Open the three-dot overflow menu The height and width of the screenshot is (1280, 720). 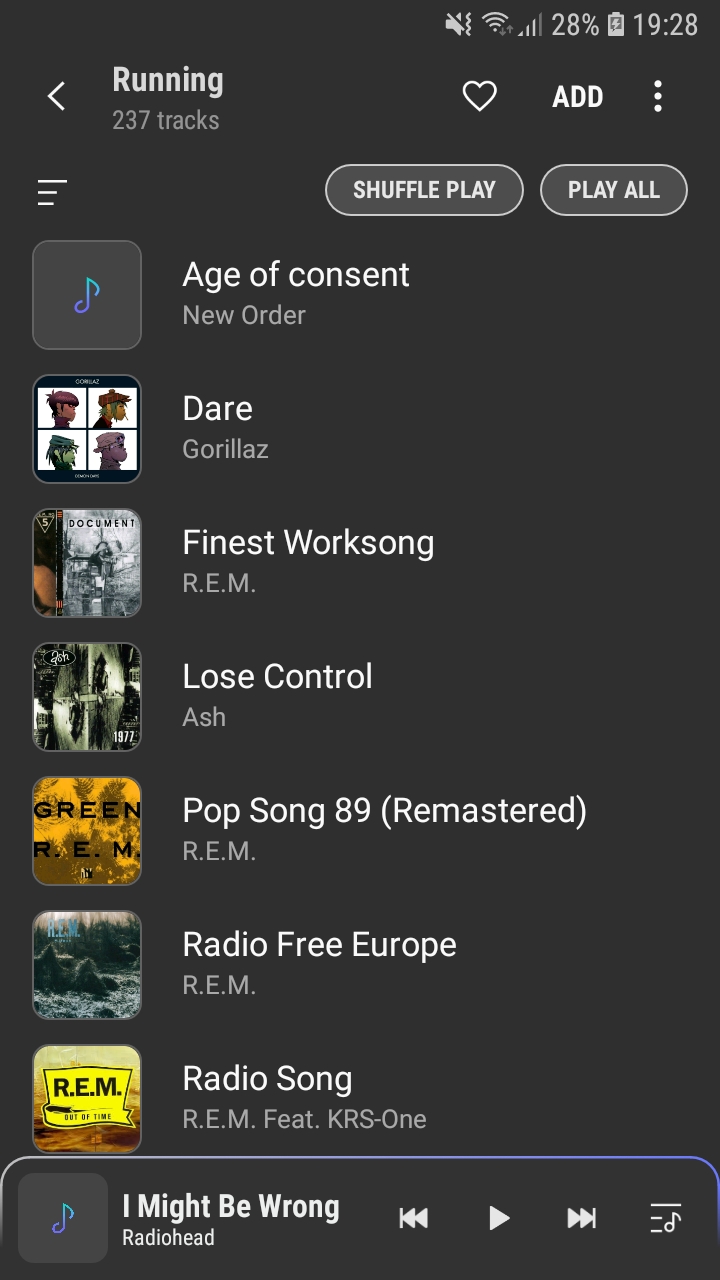pos(657,97)
